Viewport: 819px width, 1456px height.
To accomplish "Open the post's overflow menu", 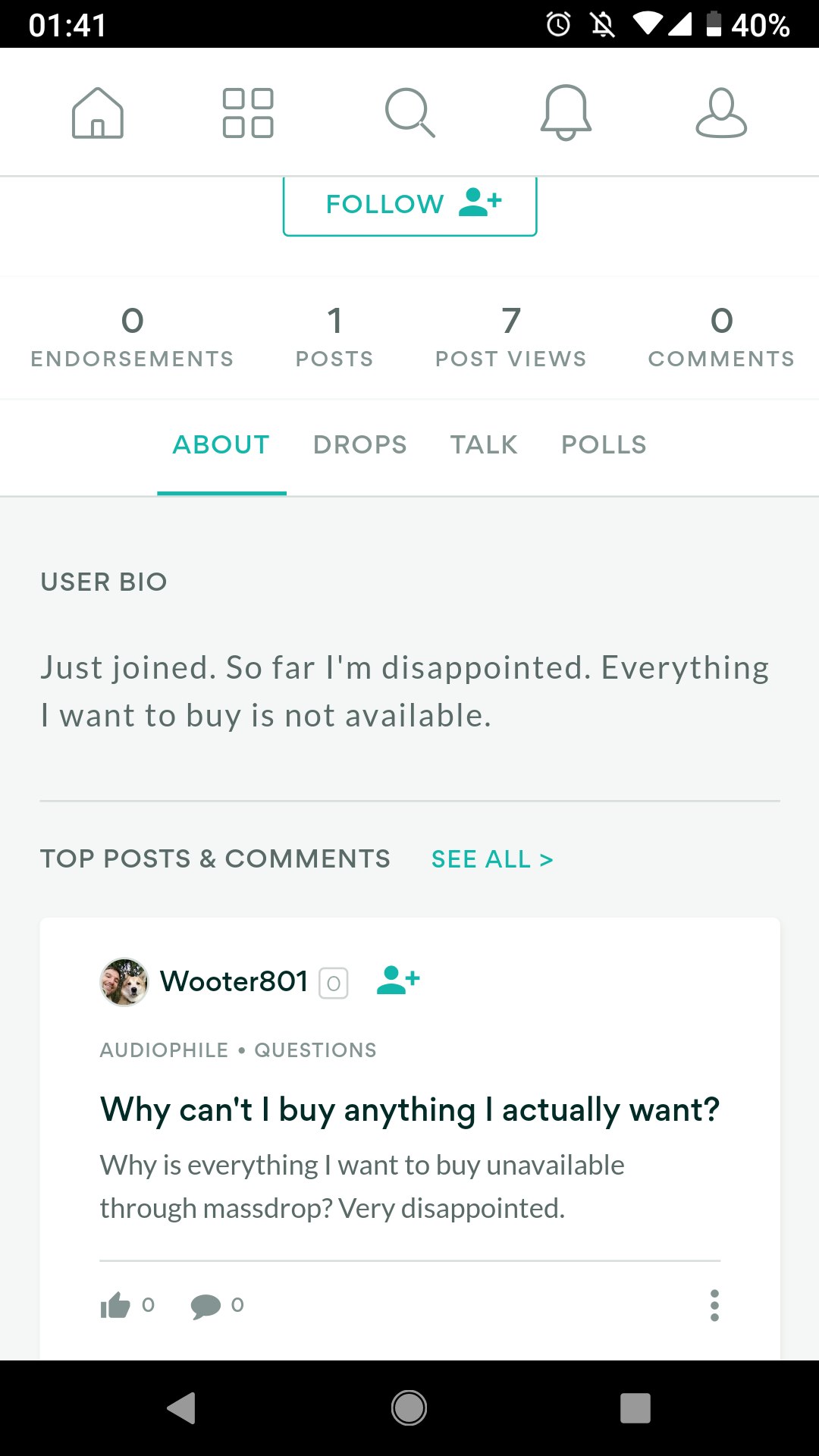I will coord(714,1305).
